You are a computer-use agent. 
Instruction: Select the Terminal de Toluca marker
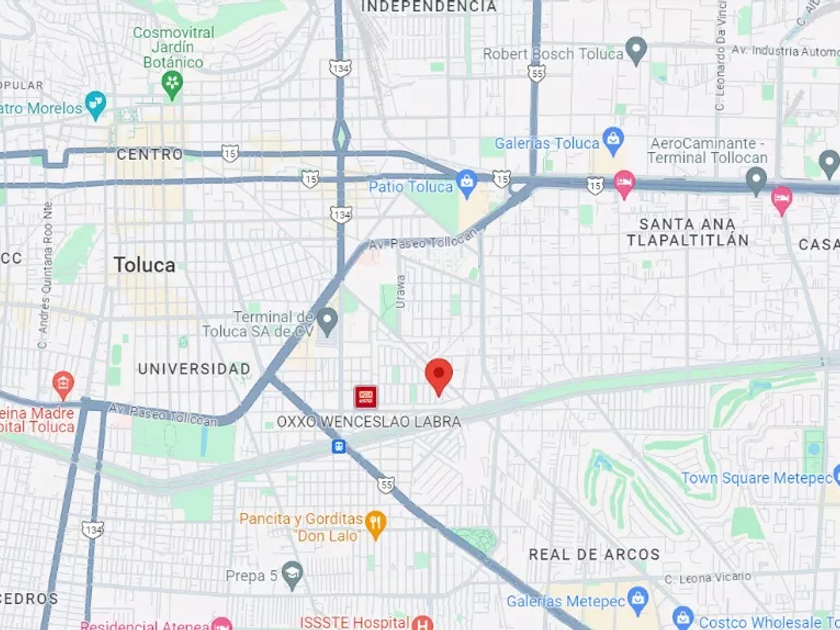point(327,322)
